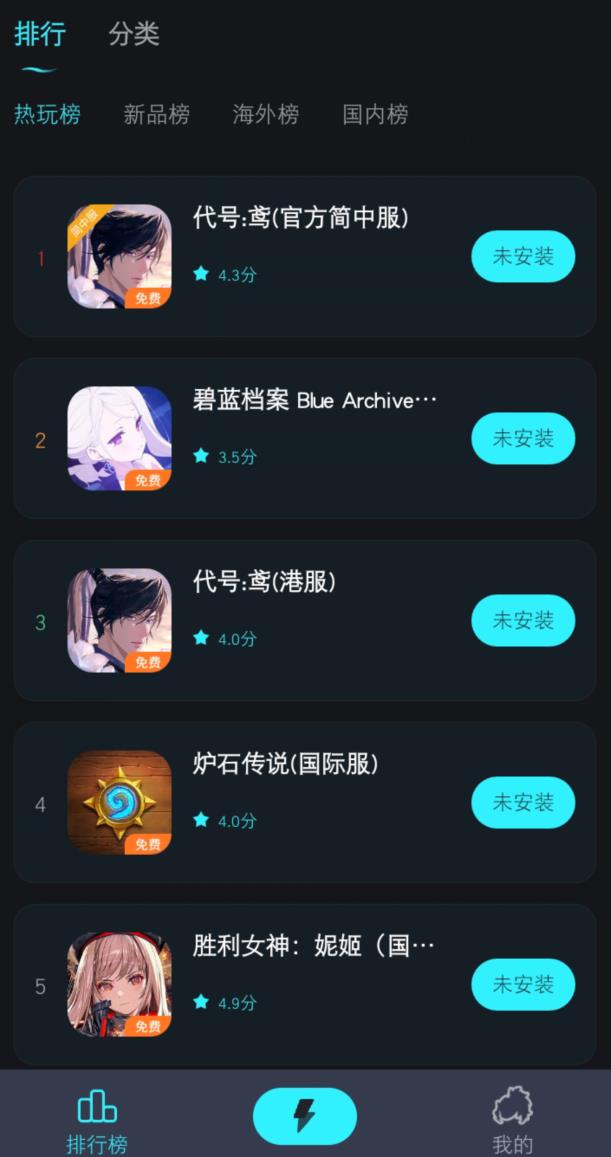Screen dimensions: 611x1157
Task: Select the 排行 top tab
Action: 40,34
